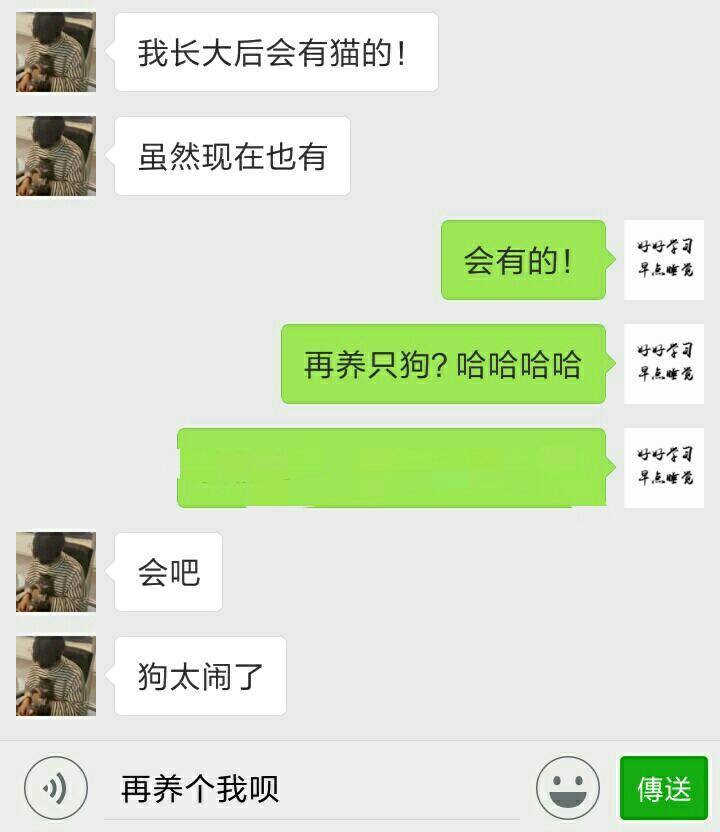This screenshot has width=720, height=832.
Task: Tap the avatar beside 虽然现在也有
Action: pyautogui.click(x=56, y=156)
